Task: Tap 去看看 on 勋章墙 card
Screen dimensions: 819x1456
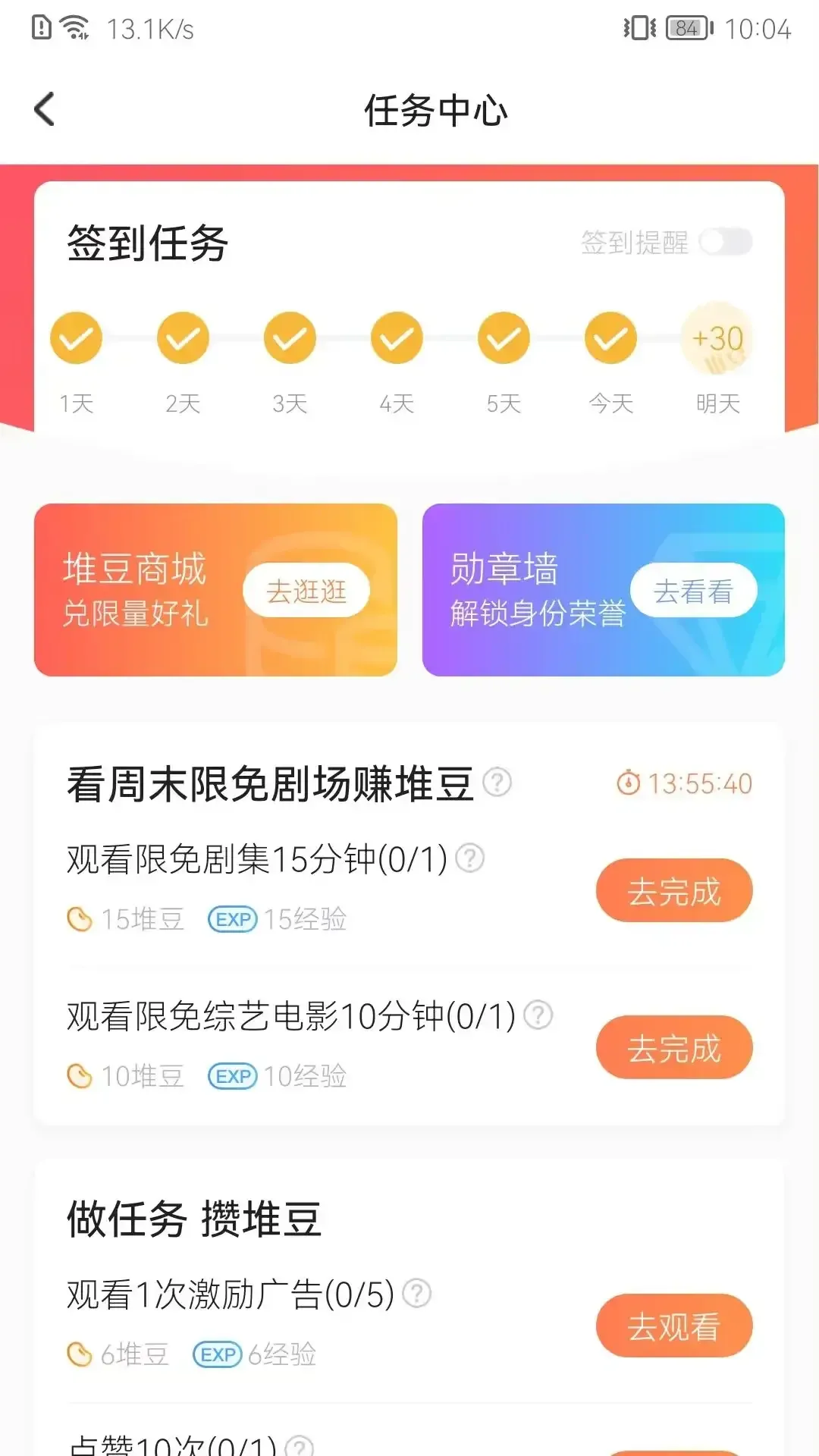Action: coord(693,591)
